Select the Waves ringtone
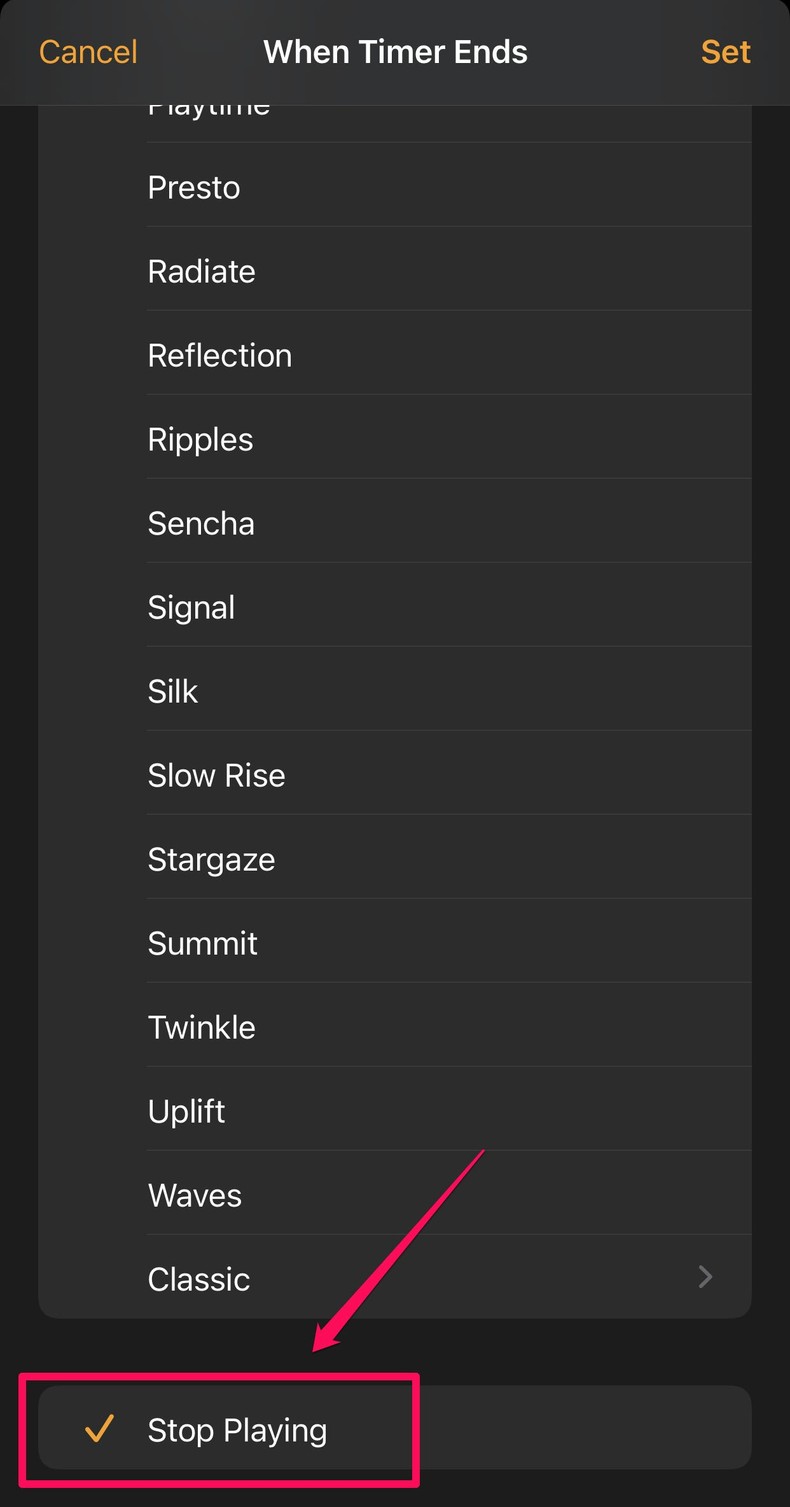Viewport: 790px width, 1507px height. (194, 1195)
